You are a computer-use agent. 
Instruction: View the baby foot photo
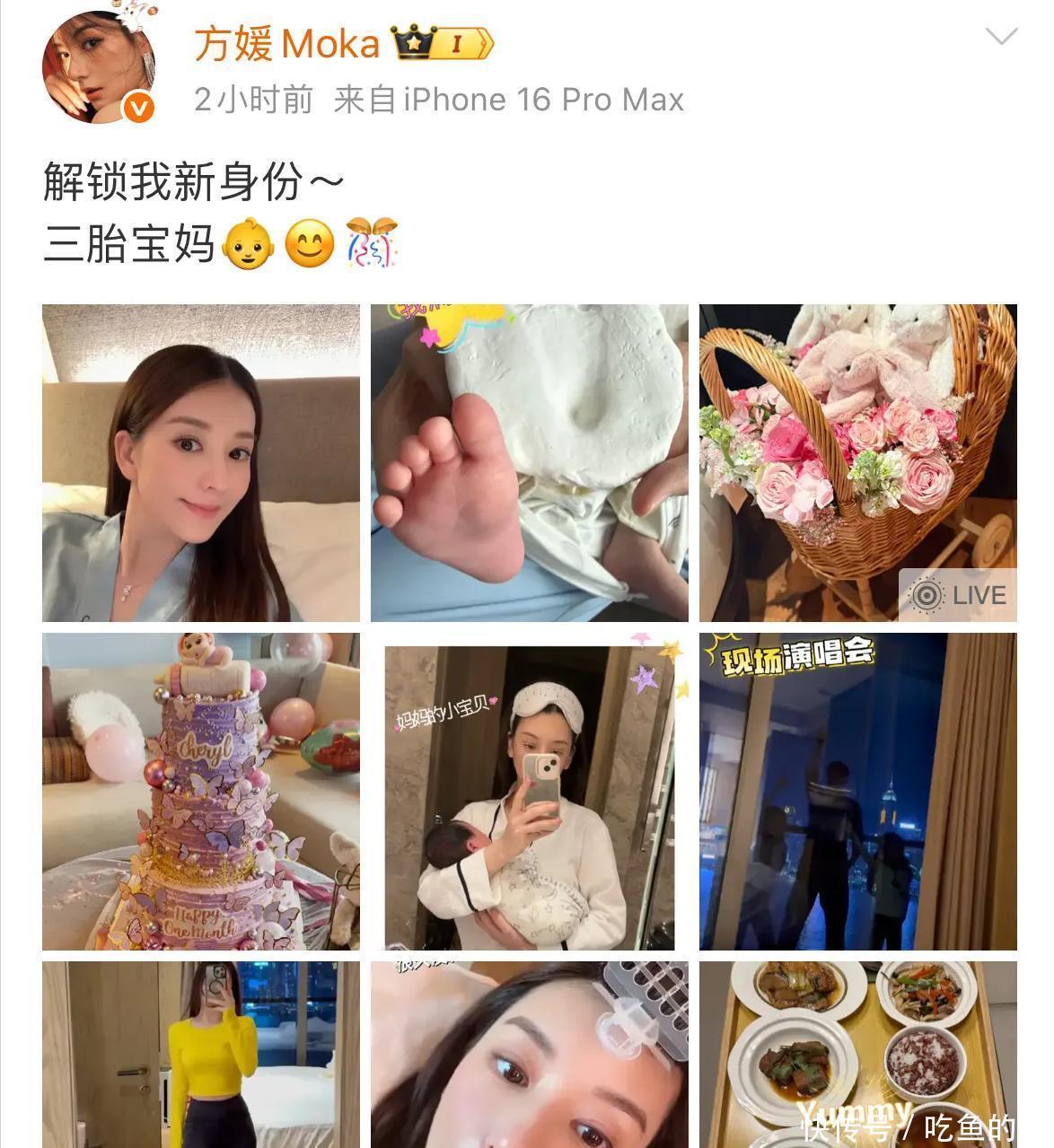(x=530, y=463)
